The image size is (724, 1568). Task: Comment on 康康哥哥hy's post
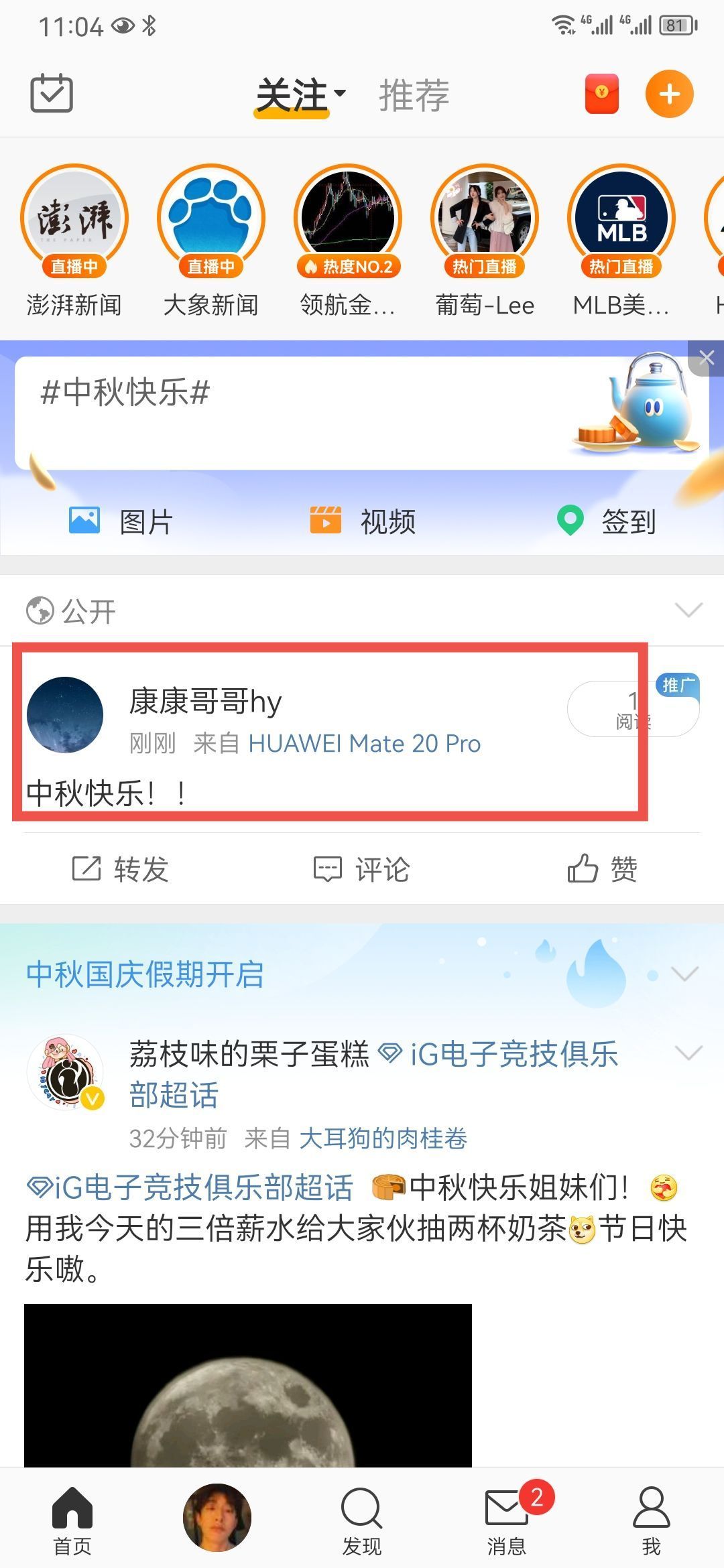[362, 869]
